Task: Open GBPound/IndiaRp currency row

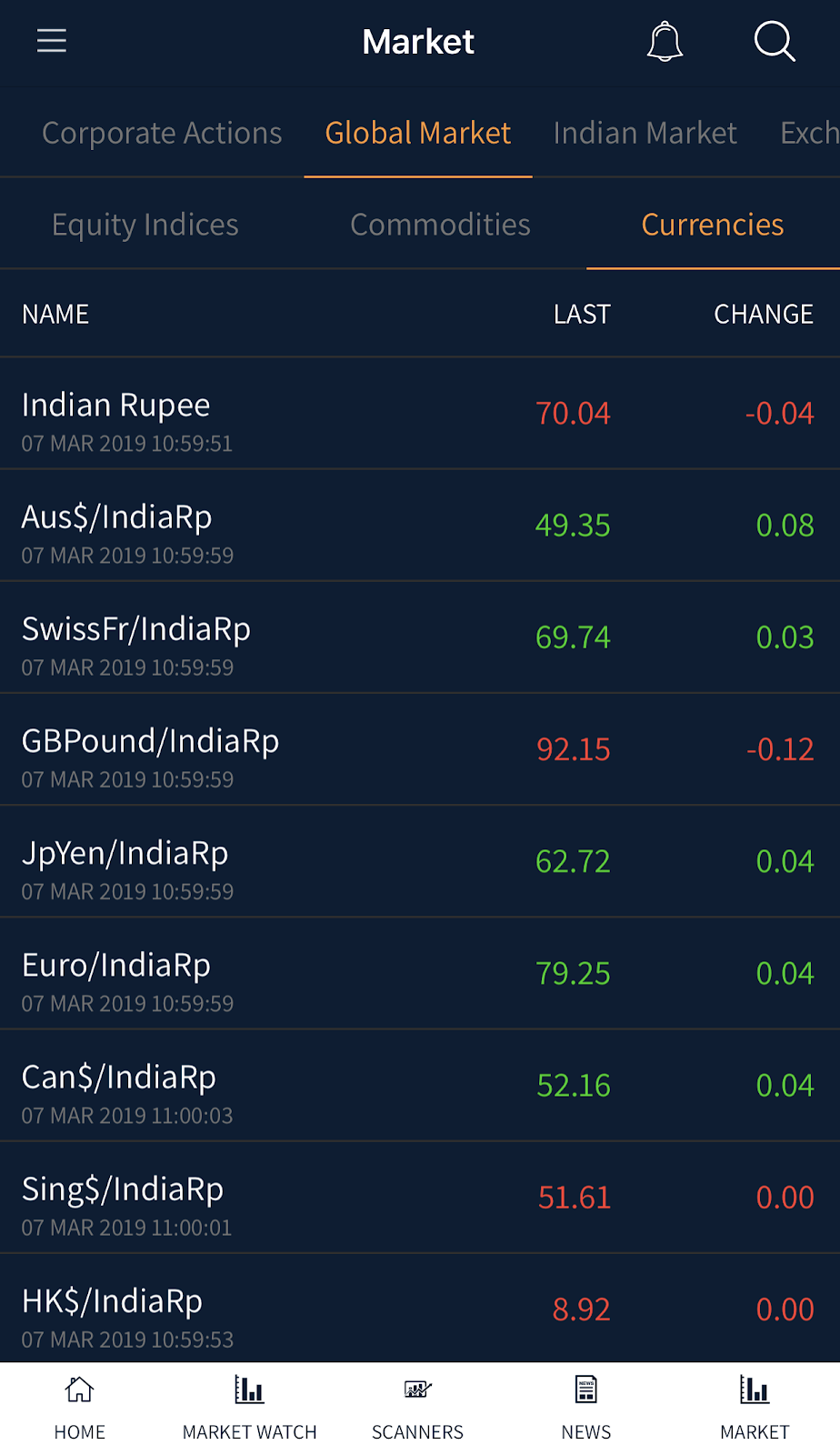Action: 418,749
